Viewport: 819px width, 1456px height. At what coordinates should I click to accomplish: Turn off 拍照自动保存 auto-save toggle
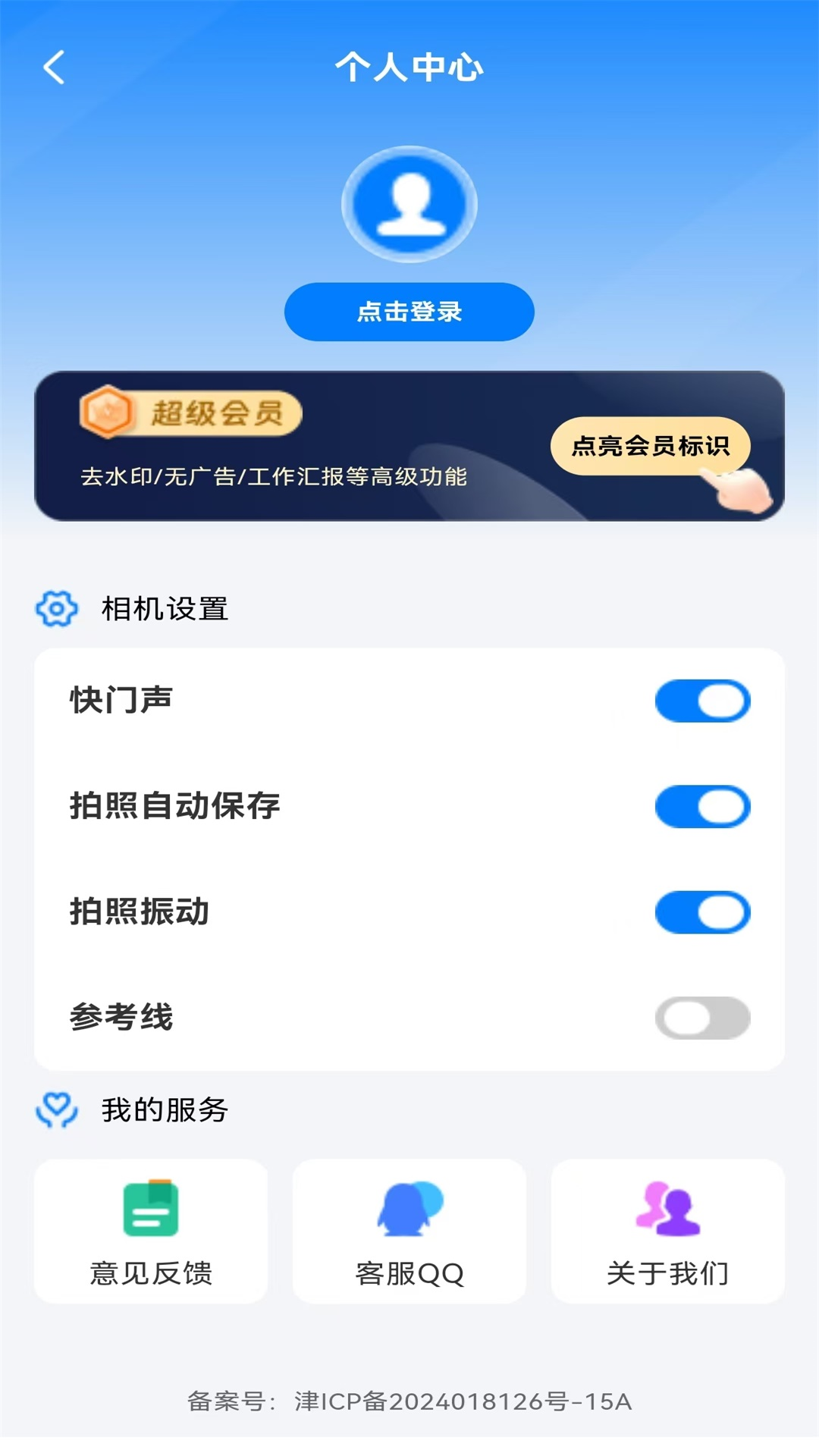coord(701,807)
